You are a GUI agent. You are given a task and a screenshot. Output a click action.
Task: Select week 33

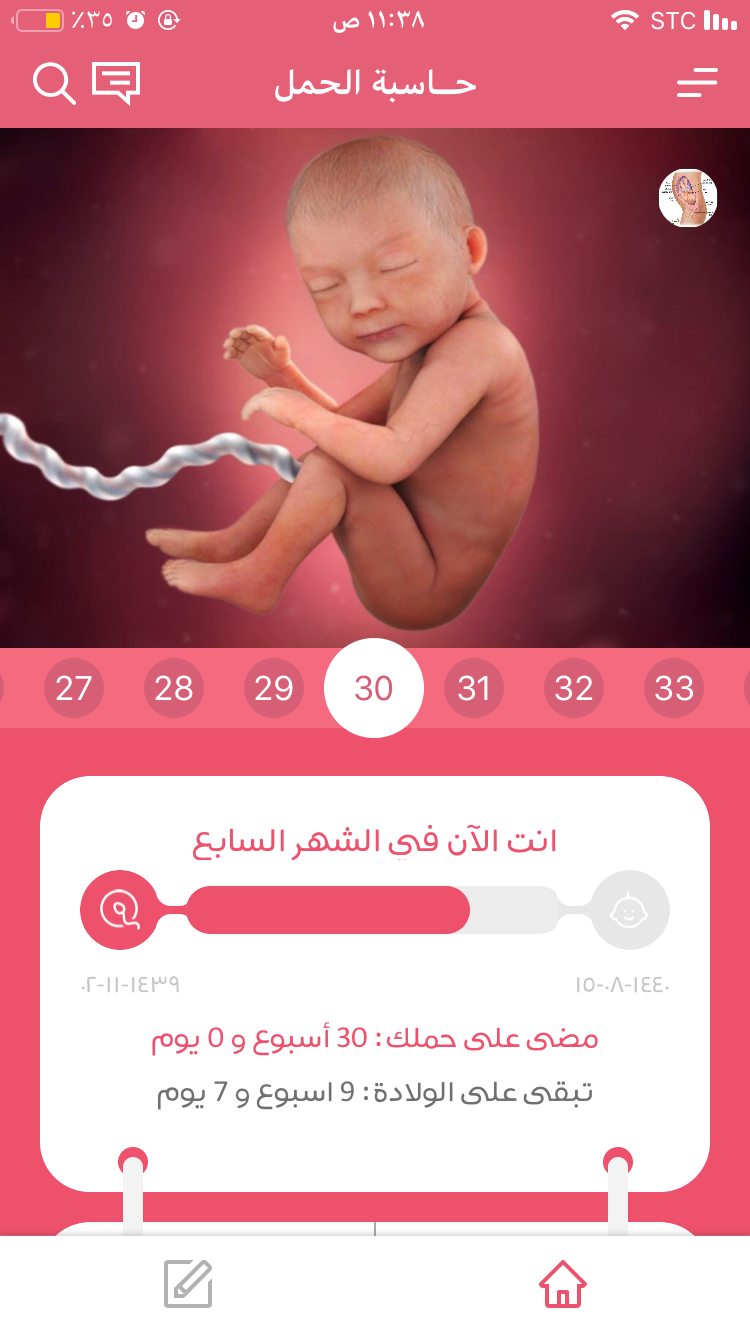click(x=674, y=688)
